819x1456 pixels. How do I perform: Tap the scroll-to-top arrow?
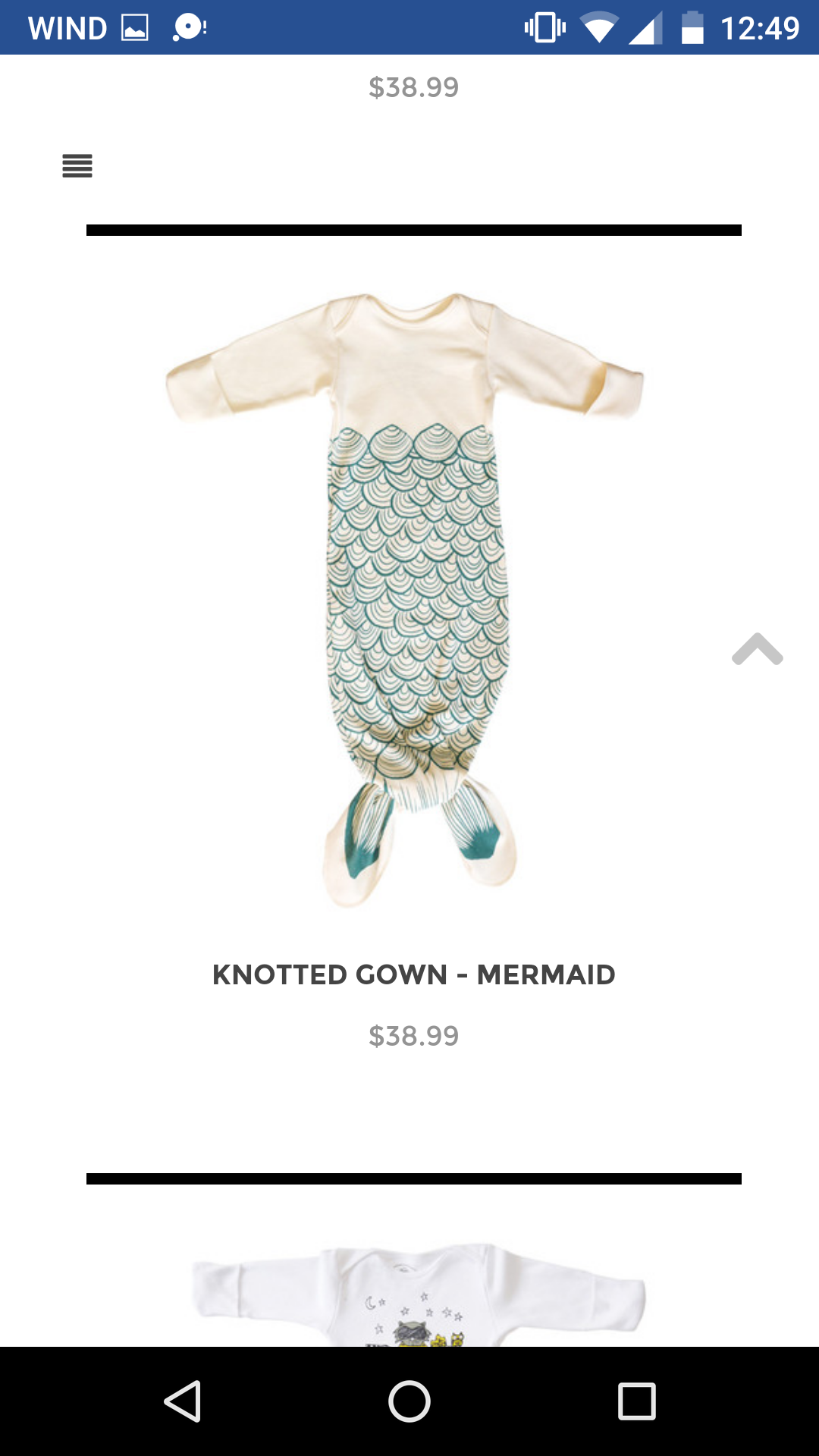[x=758, y=649]
